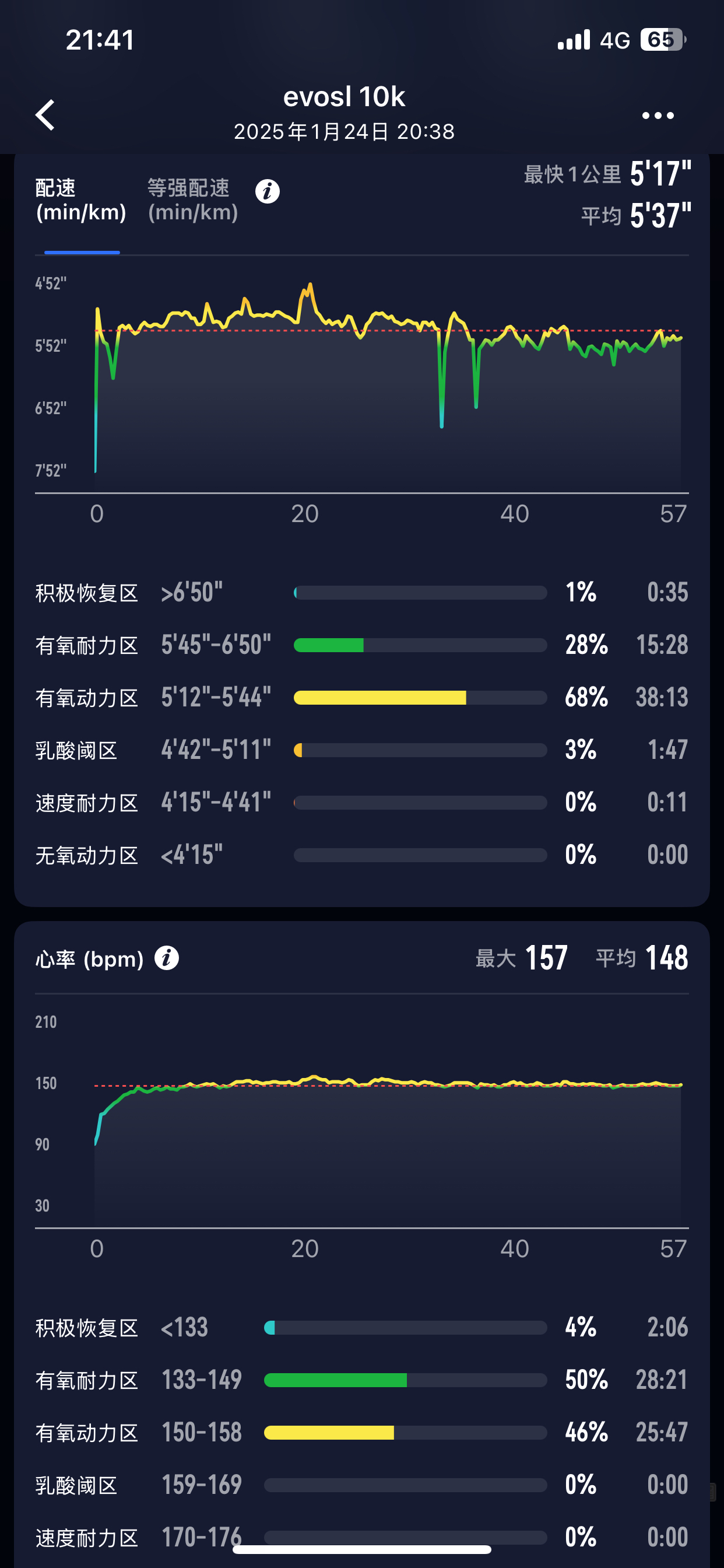724x1568 pixels.
Task: Show info about 心率 (bpm)
Action: [167, 957]
